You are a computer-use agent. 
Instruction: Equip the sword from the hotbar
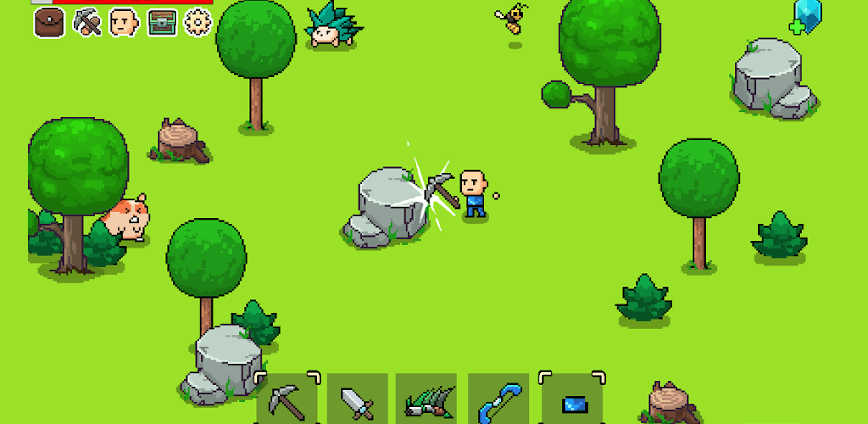(357, 400)
